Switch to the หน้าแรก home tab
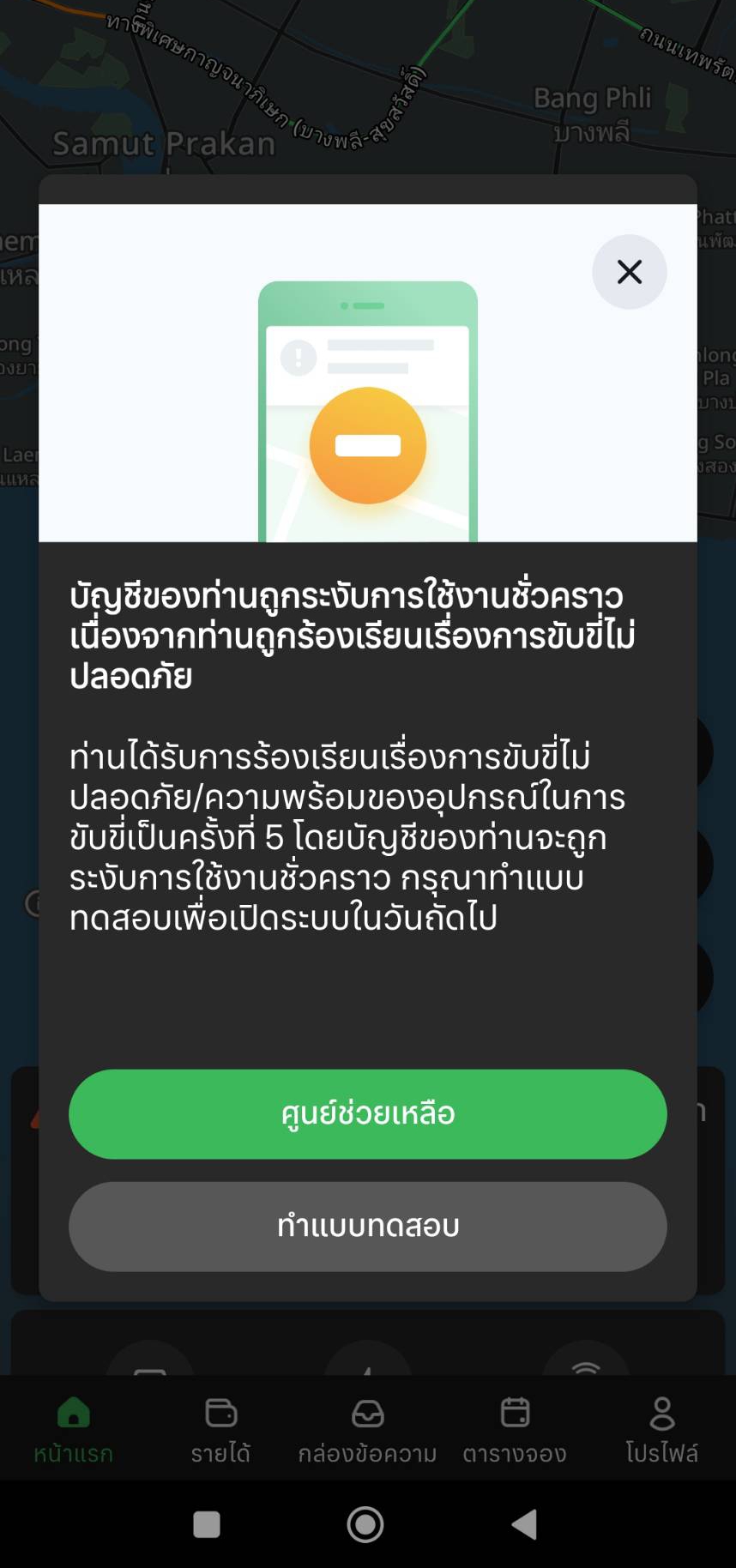 click(73, 1430)
